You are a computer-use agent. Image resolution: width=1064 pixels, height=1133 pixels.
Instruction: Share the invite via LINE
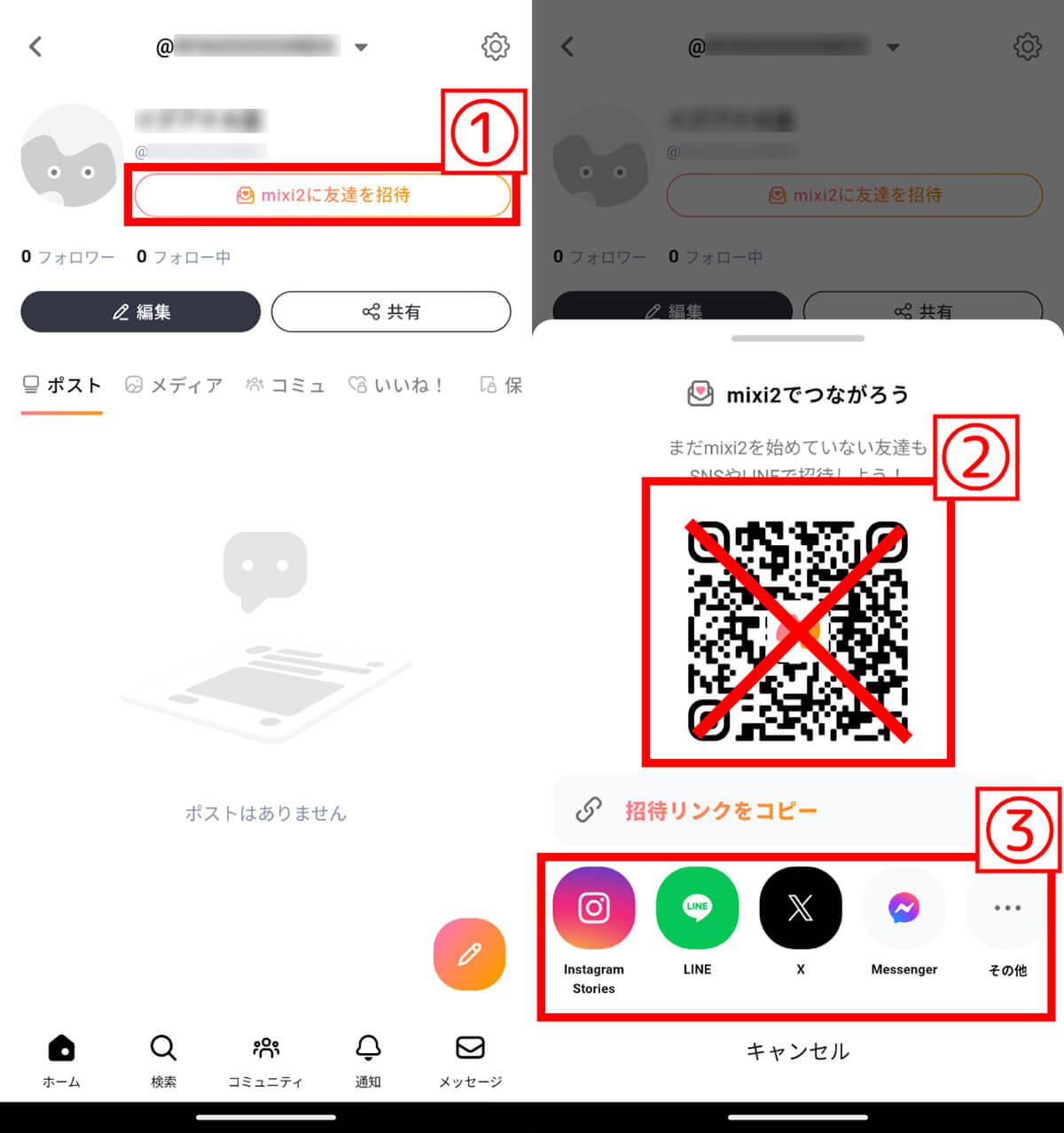coord(697,909)
